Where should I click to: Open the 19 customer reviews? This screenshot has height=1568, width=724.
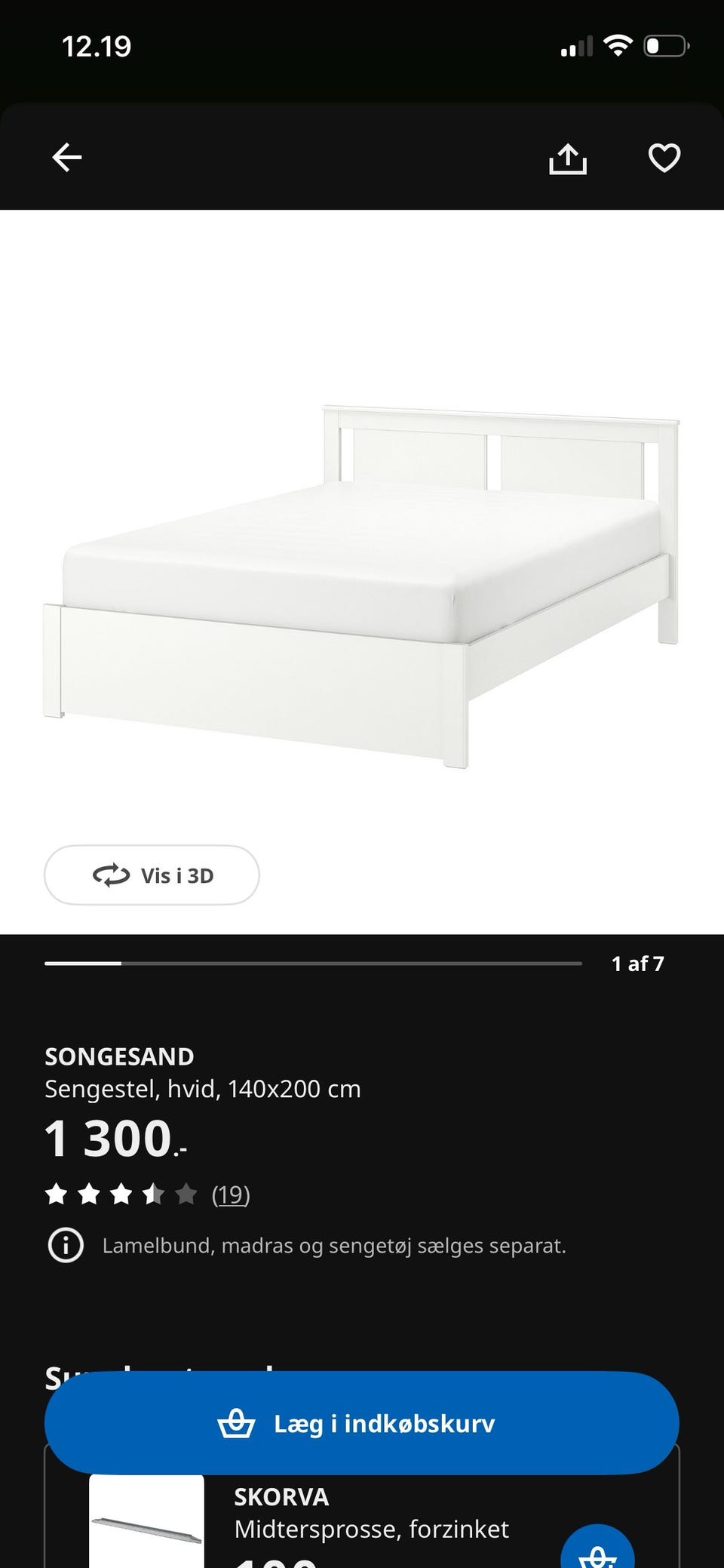pos(231,1194)
